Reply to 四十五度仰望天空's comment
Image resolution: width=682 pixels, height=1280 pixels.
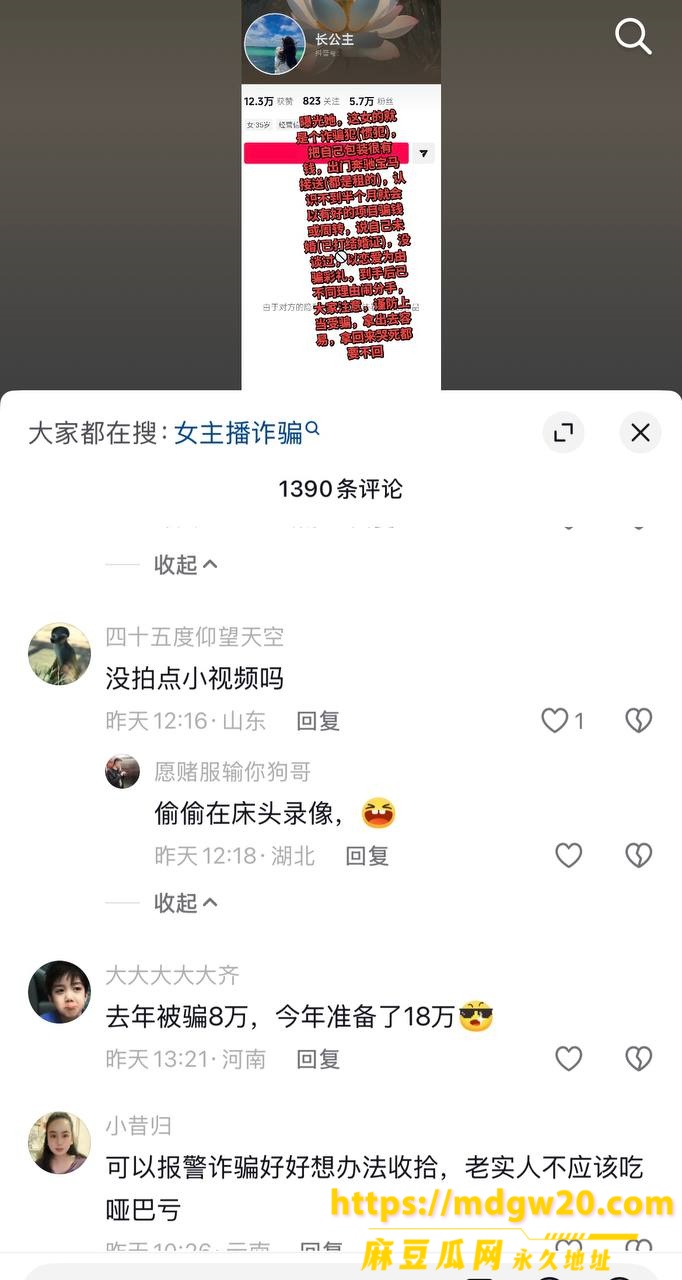coord(318,720)
